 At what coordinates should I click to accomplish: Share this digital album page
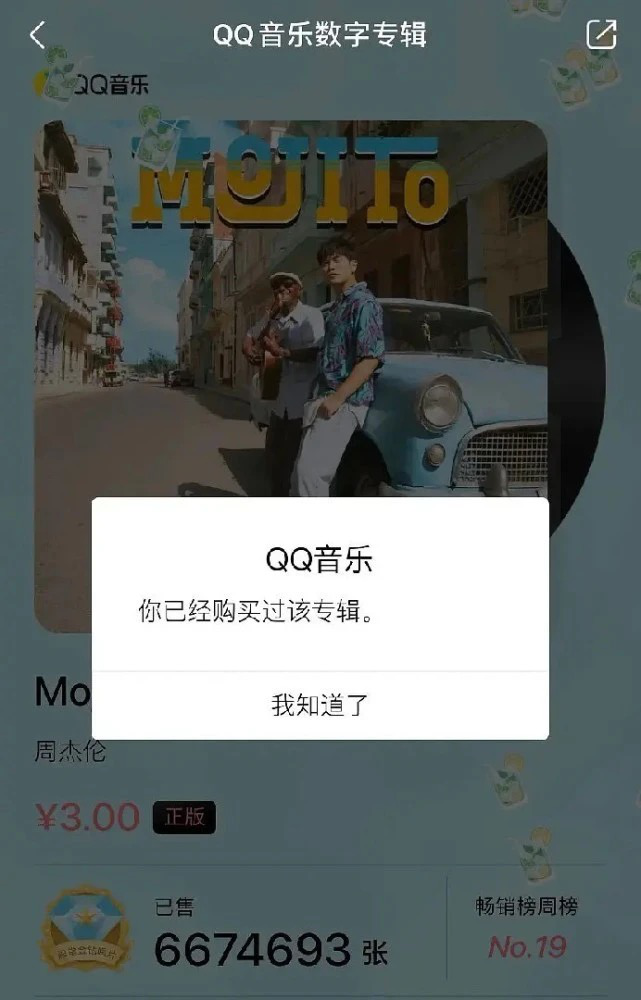pyautogui.click(x=601, y=35)
